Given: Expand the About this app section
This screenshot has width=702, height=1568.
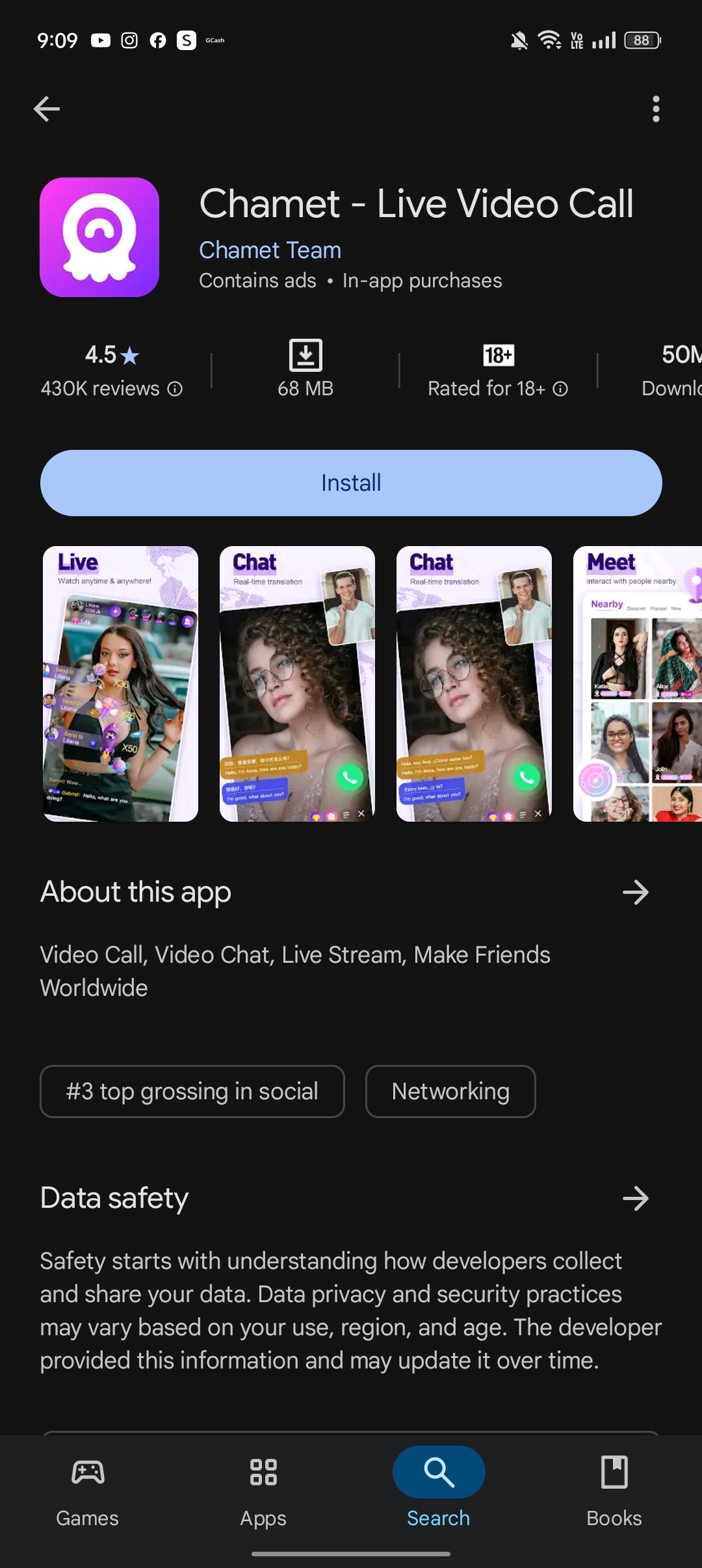Looking at the screenshot, I should [635, 892].
